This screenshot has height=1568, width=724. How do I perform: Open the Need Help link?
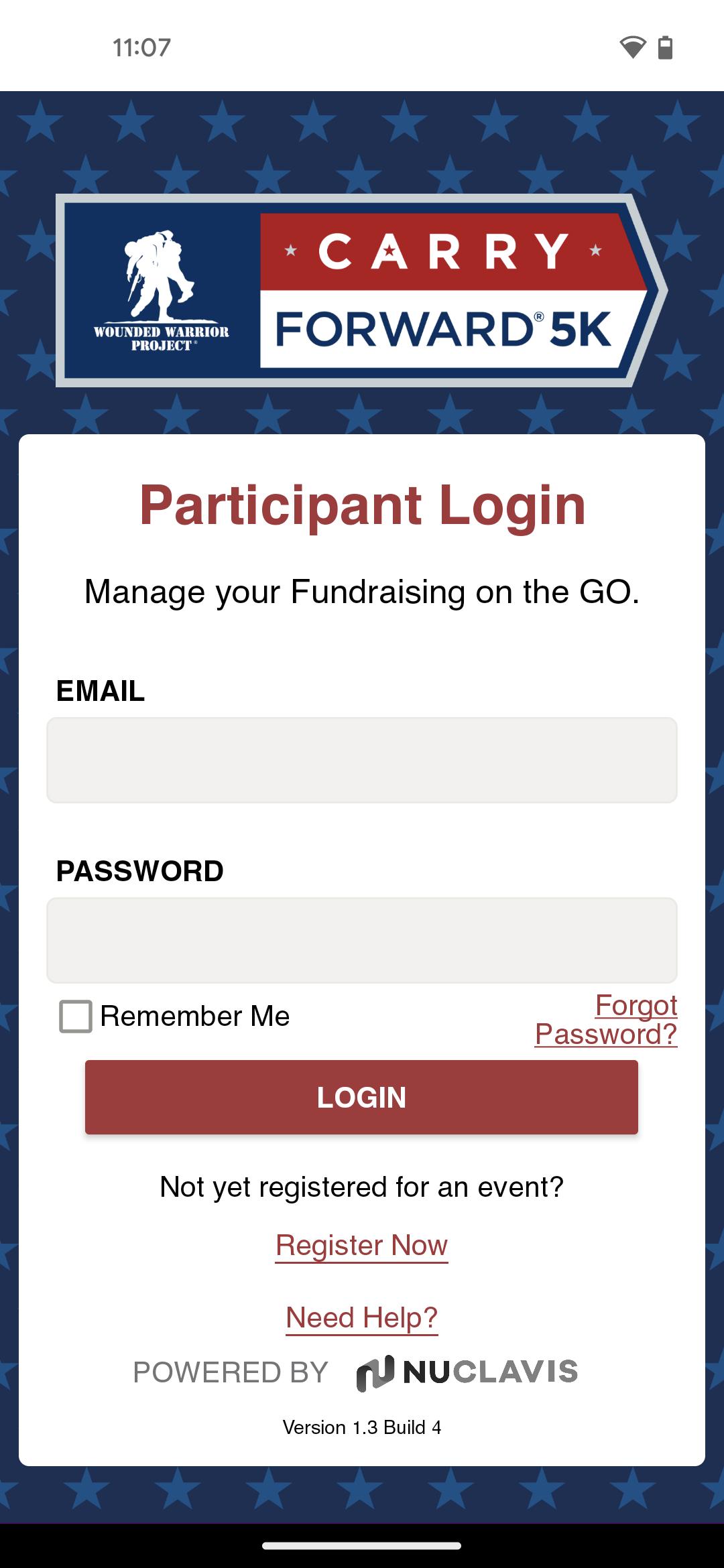[x=362, y=1318]
